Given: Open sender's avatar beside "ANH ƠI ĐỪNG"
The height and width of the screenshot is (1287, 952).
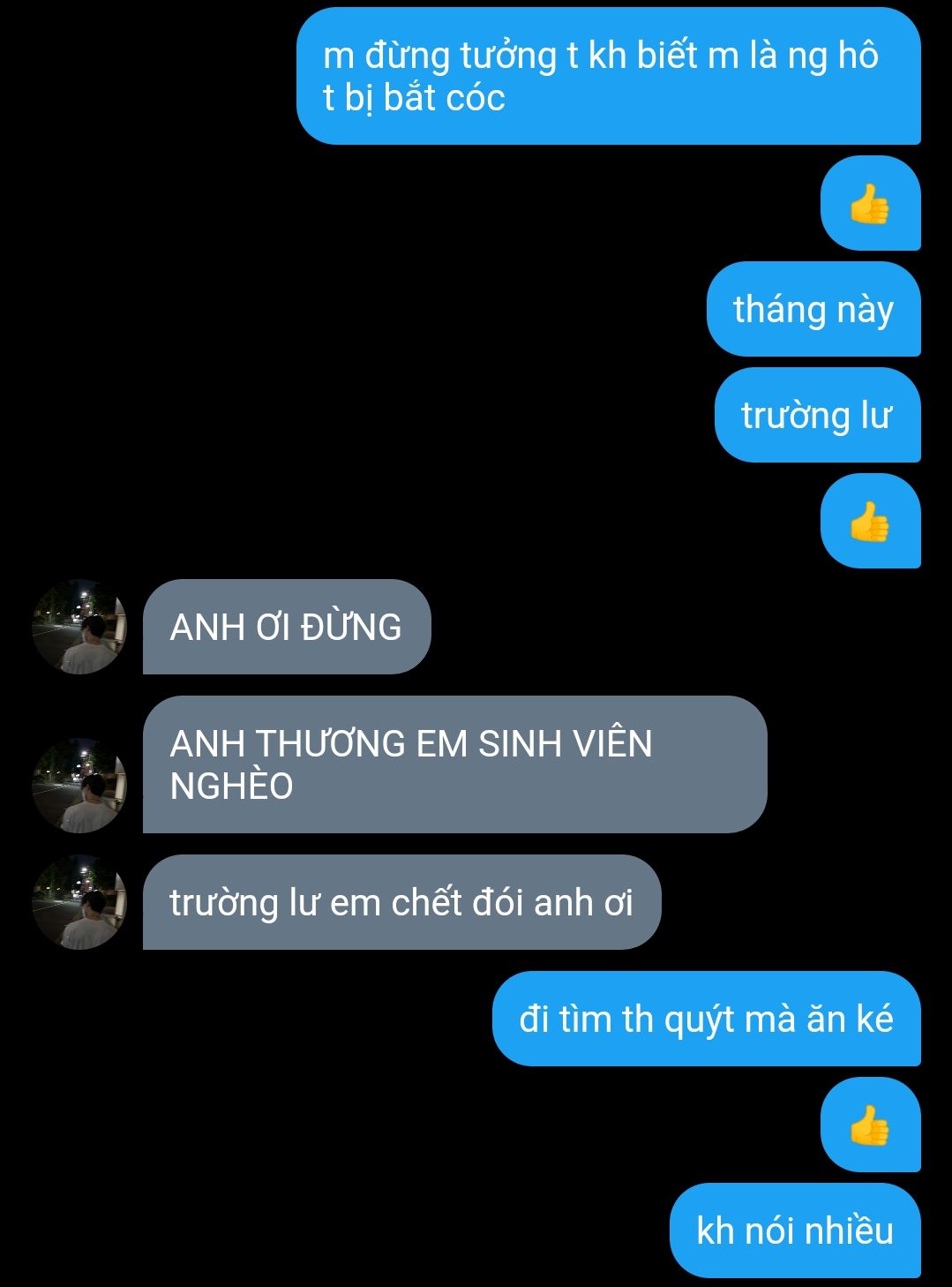Looking at the screenshot, I should [79, 628].
